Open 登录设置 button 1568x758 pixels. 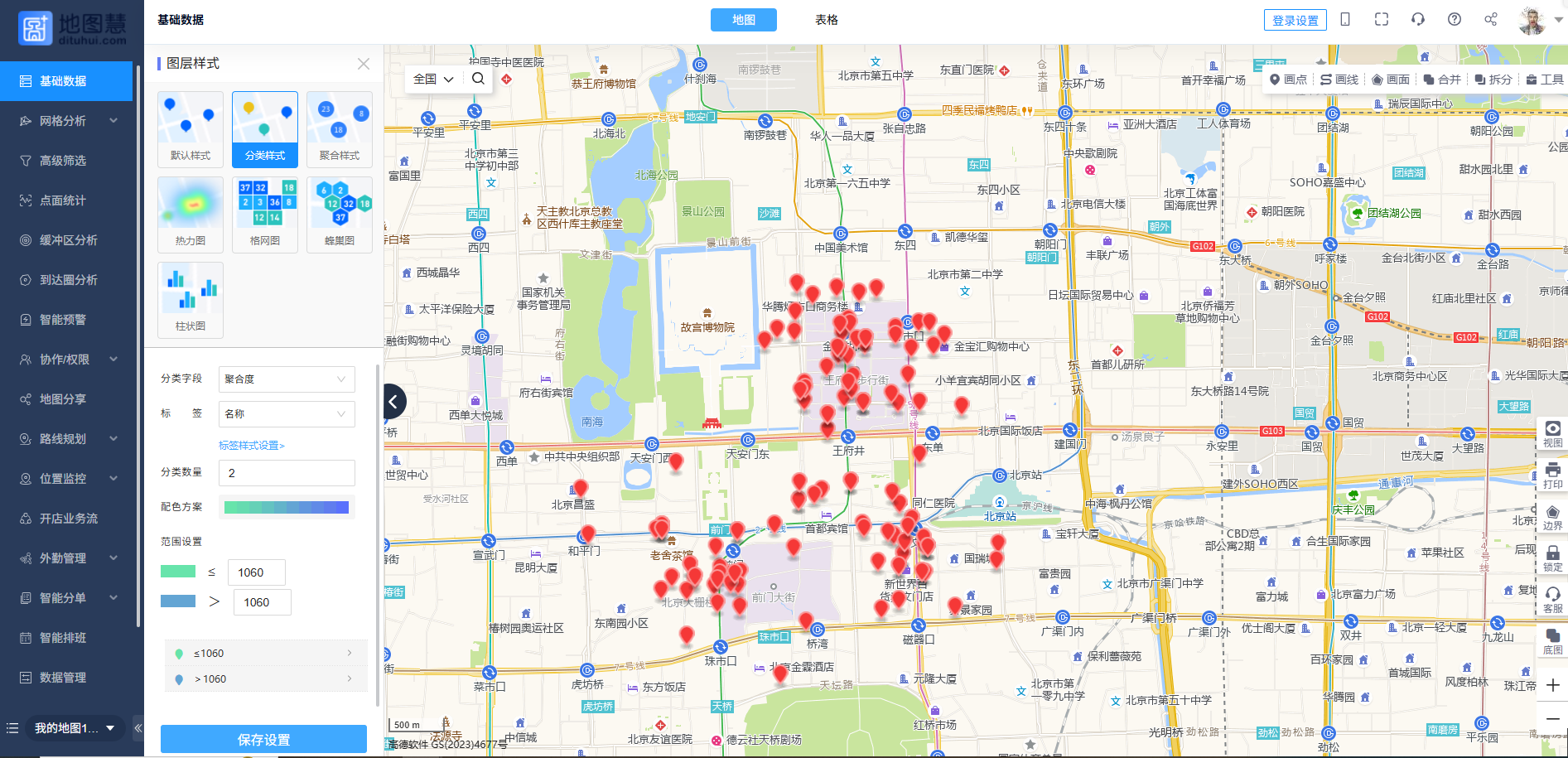[1295, 21]
